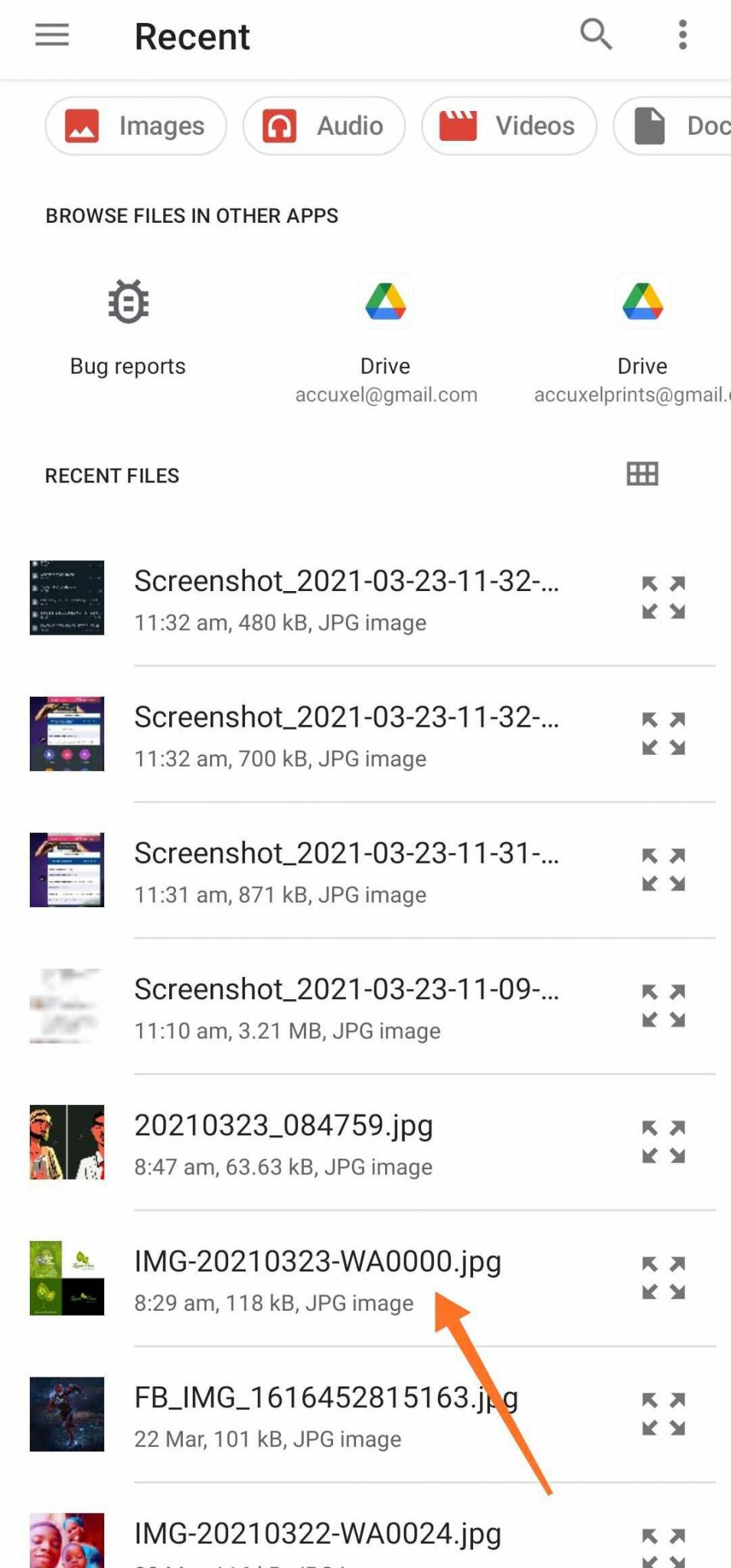Filter by Audio chip
The height and width of the screenshot is (1568, 731).
click(x=324, y=126)
